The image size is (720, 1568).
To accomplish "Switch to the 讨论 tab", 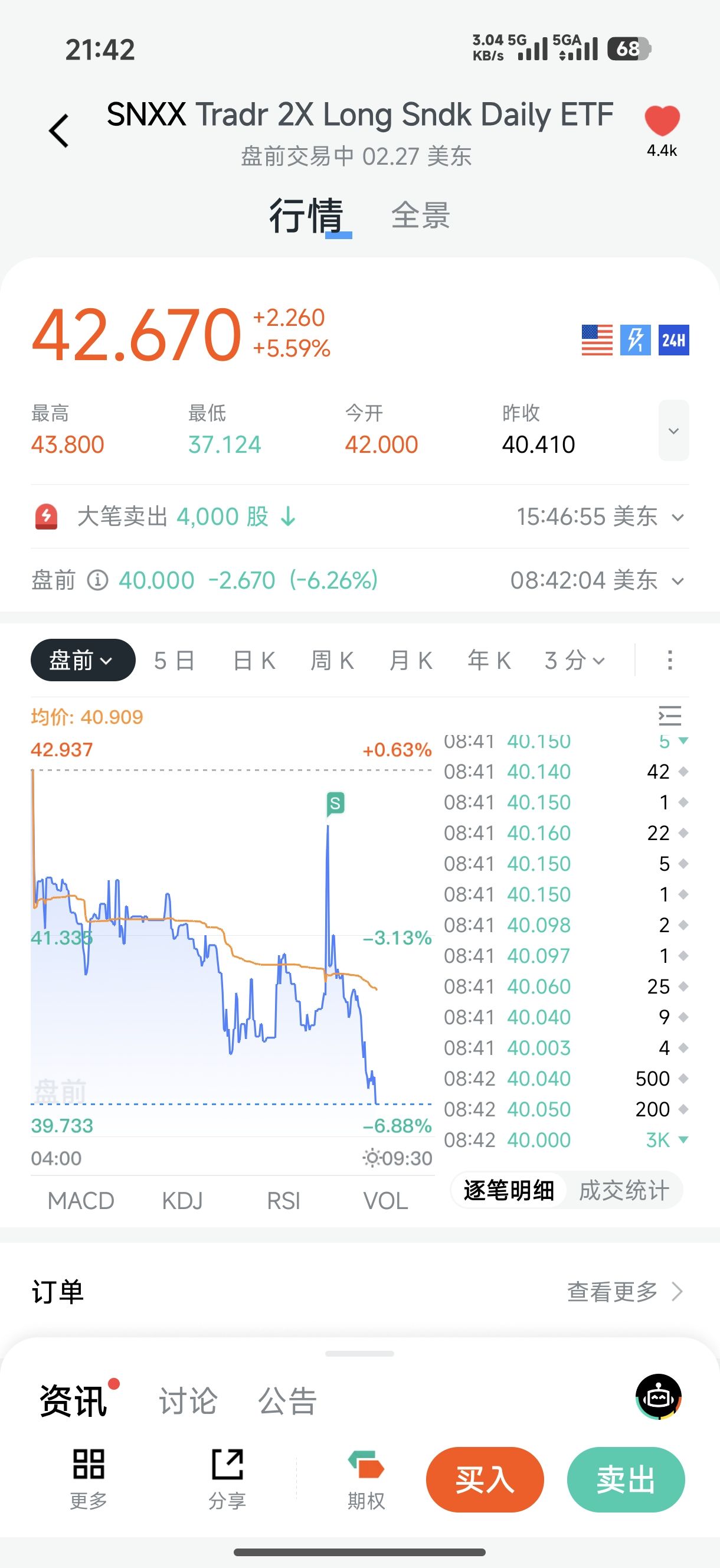I will point(188,1400).
